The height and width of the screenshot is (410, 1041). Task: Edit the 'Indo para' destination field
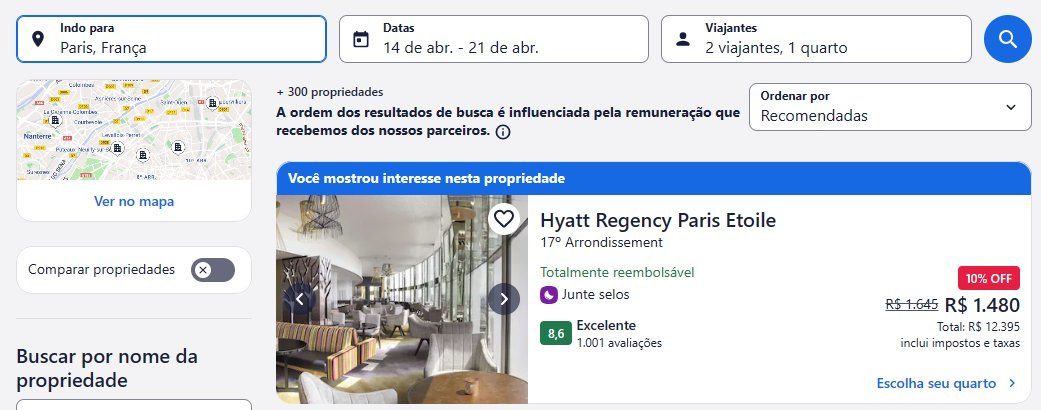pyautogui.click(x=172, y=39)
